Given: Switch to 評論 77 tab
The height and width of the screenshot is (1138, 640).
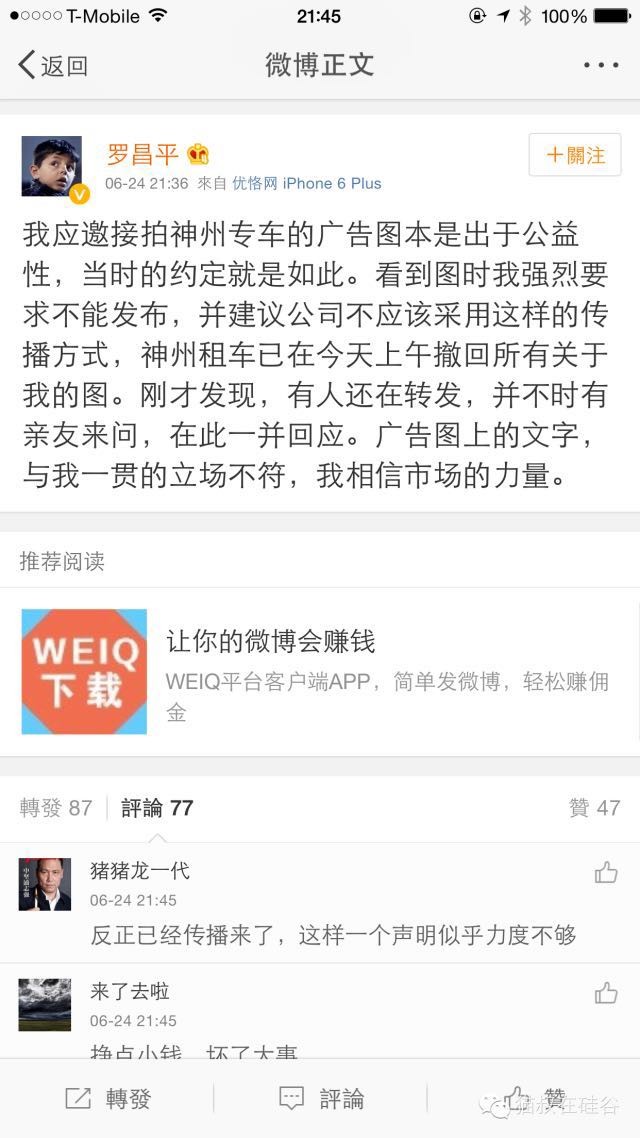Looking at the screenshot, I should (157, 808).
